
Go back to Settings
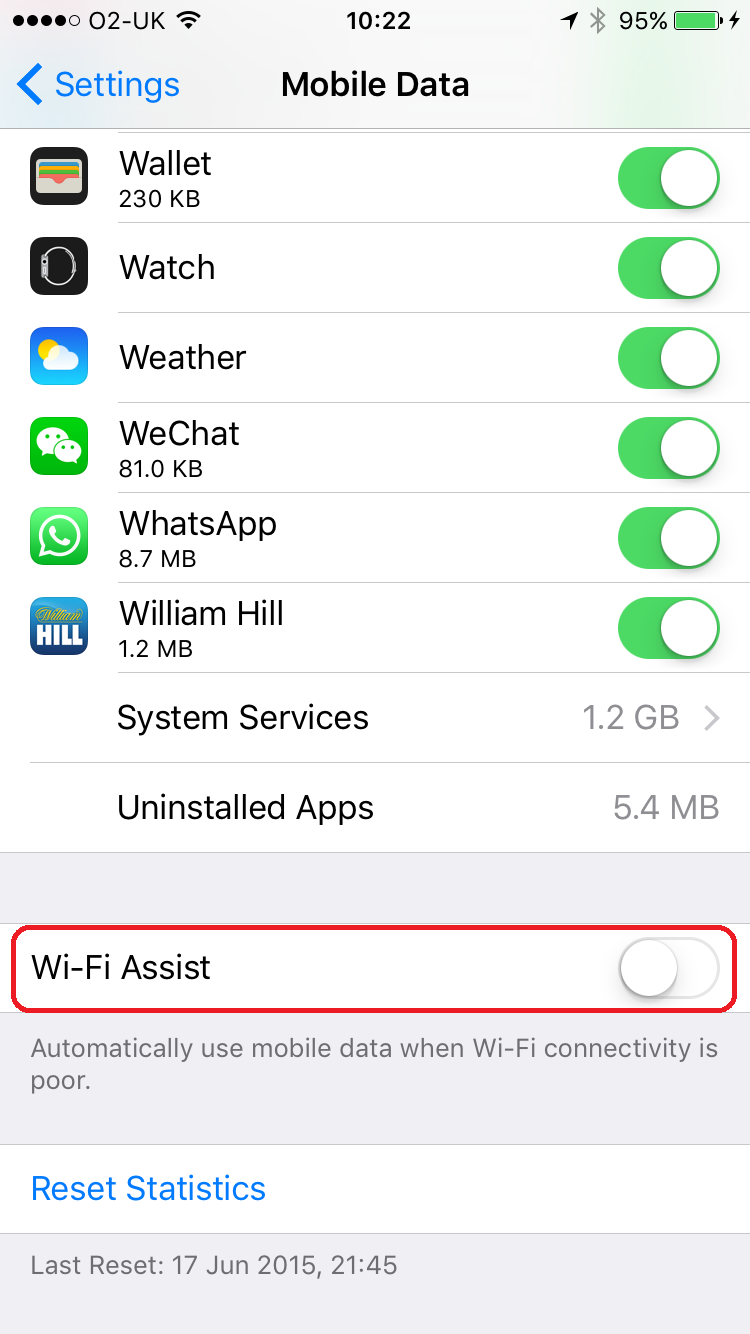tap(98, 85)
